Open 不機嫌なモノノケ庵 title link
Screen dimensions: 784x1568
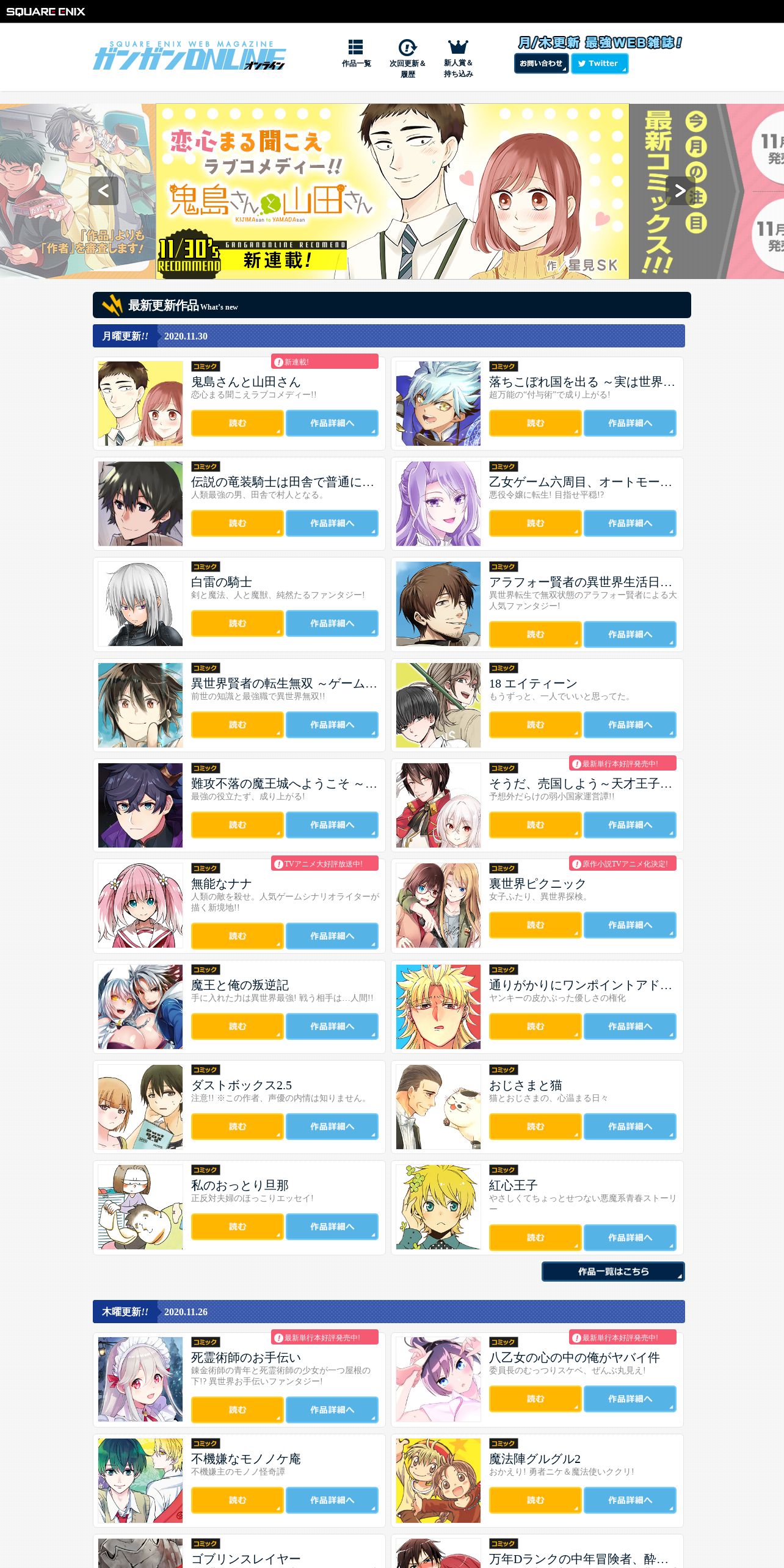click(x=245, y=1459)
